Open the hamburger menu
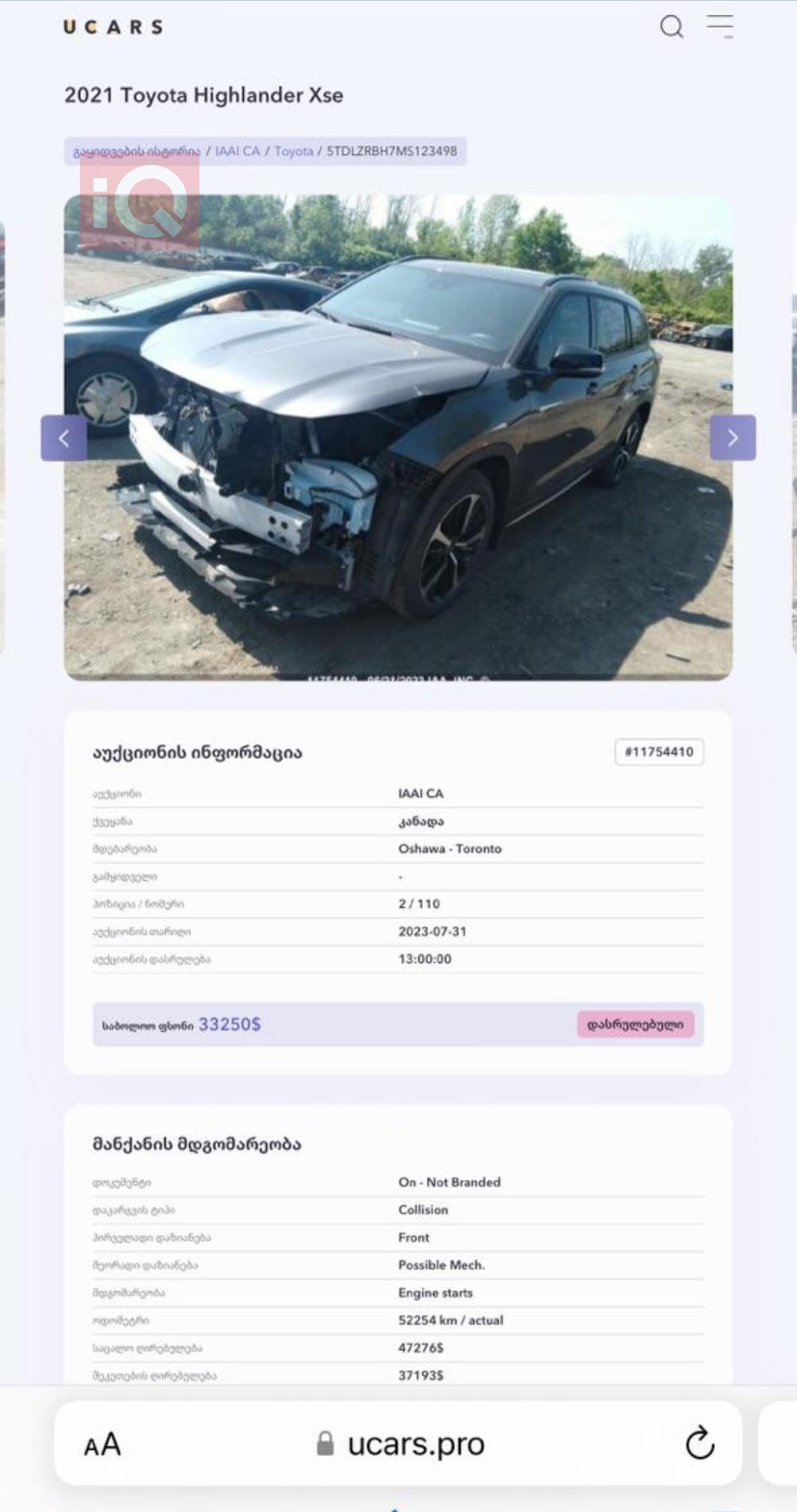Image resolution: width=797 pixels, height=1512 pixels. pyautogui.click(x=720, y=26)
